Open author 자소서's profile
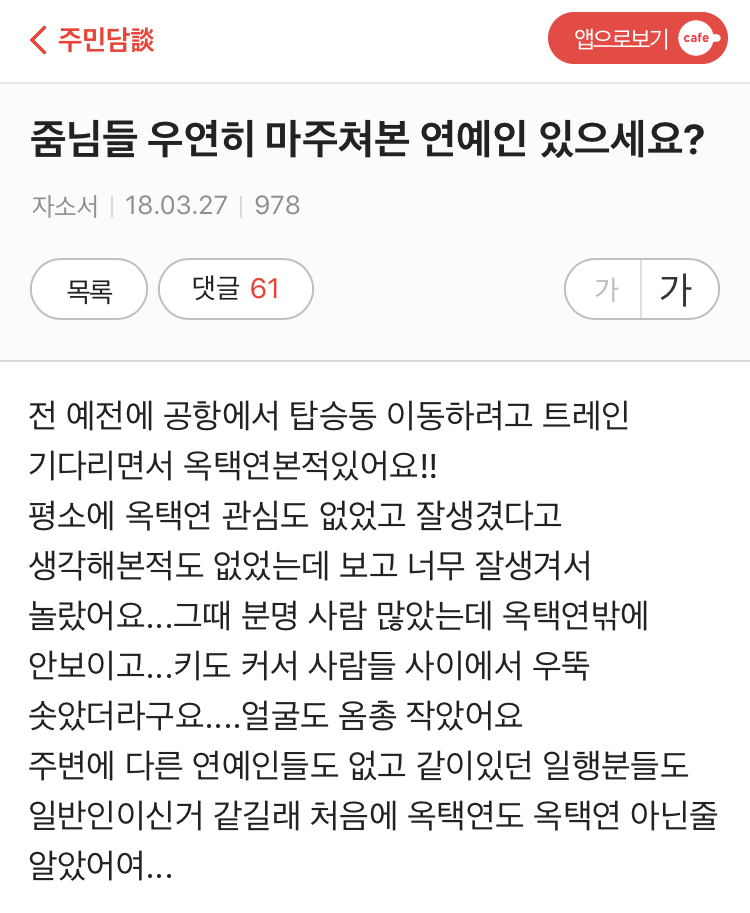The width and height of the screenshot is (750, 913). tap(64, 206)
